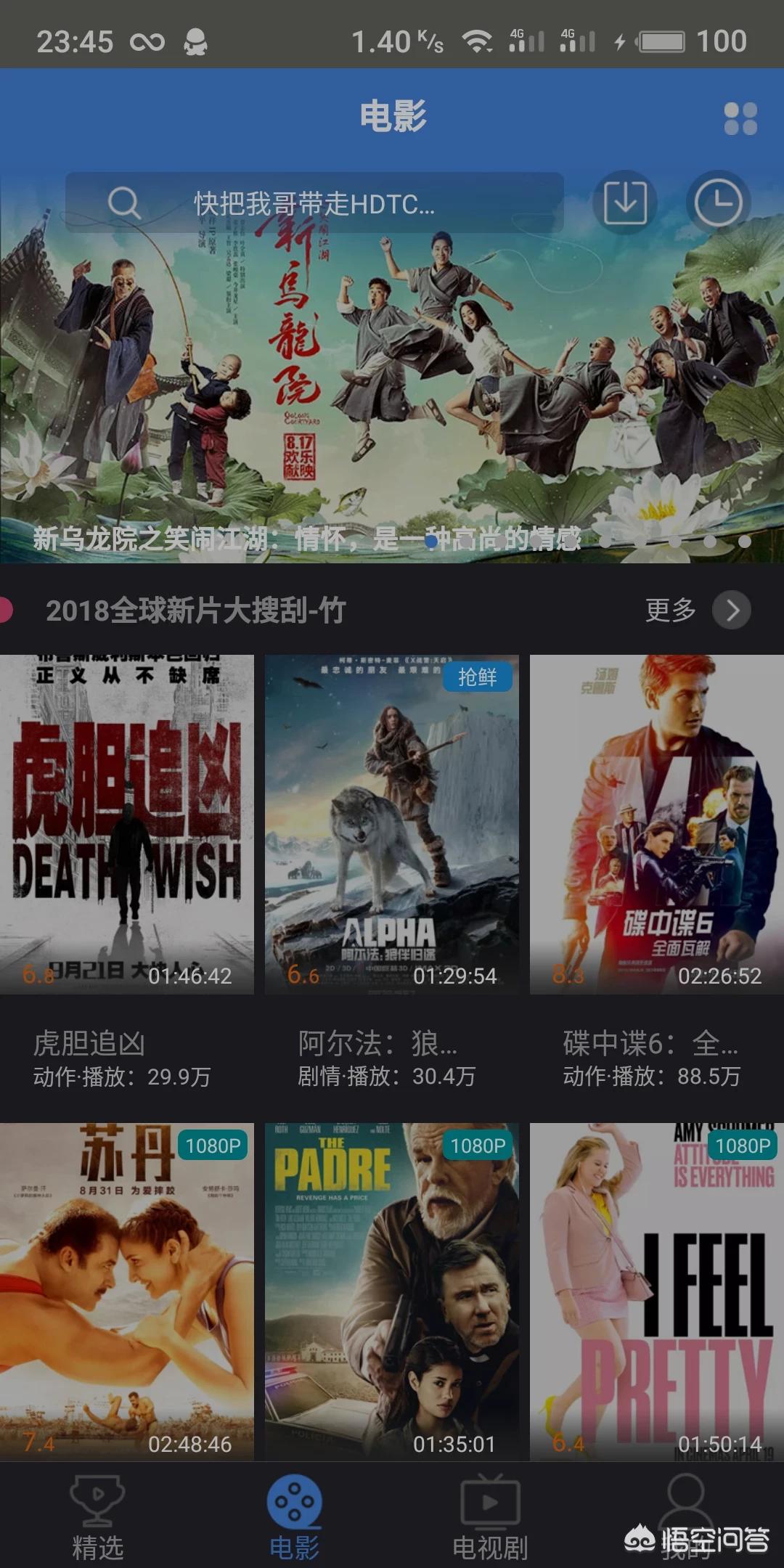Open The Padre movie poster
This screenshot has height=1568, width=784.
coord(392,1292)
